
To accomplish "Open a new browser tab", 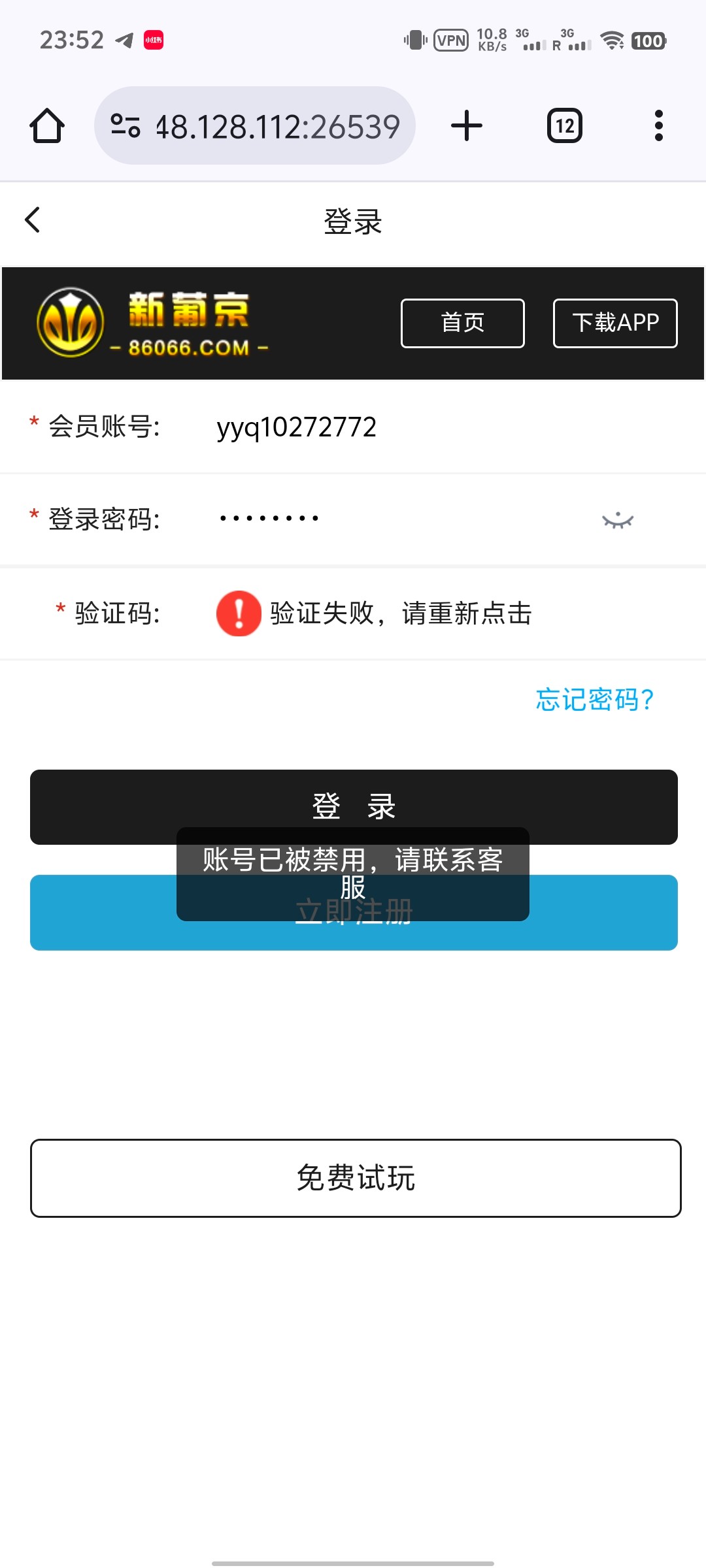I will click(x=467, y=125).
